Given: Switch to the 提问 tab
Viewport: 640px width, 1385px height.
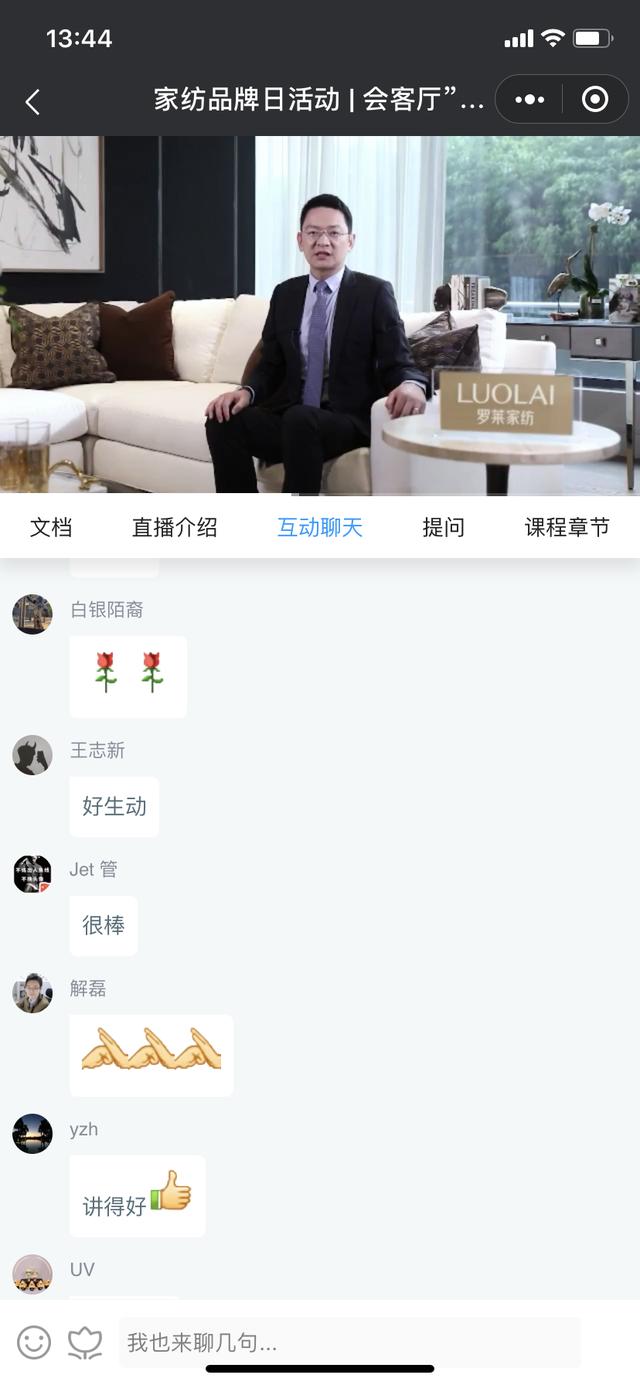Looking at the screenshot, I should point(443,528).
